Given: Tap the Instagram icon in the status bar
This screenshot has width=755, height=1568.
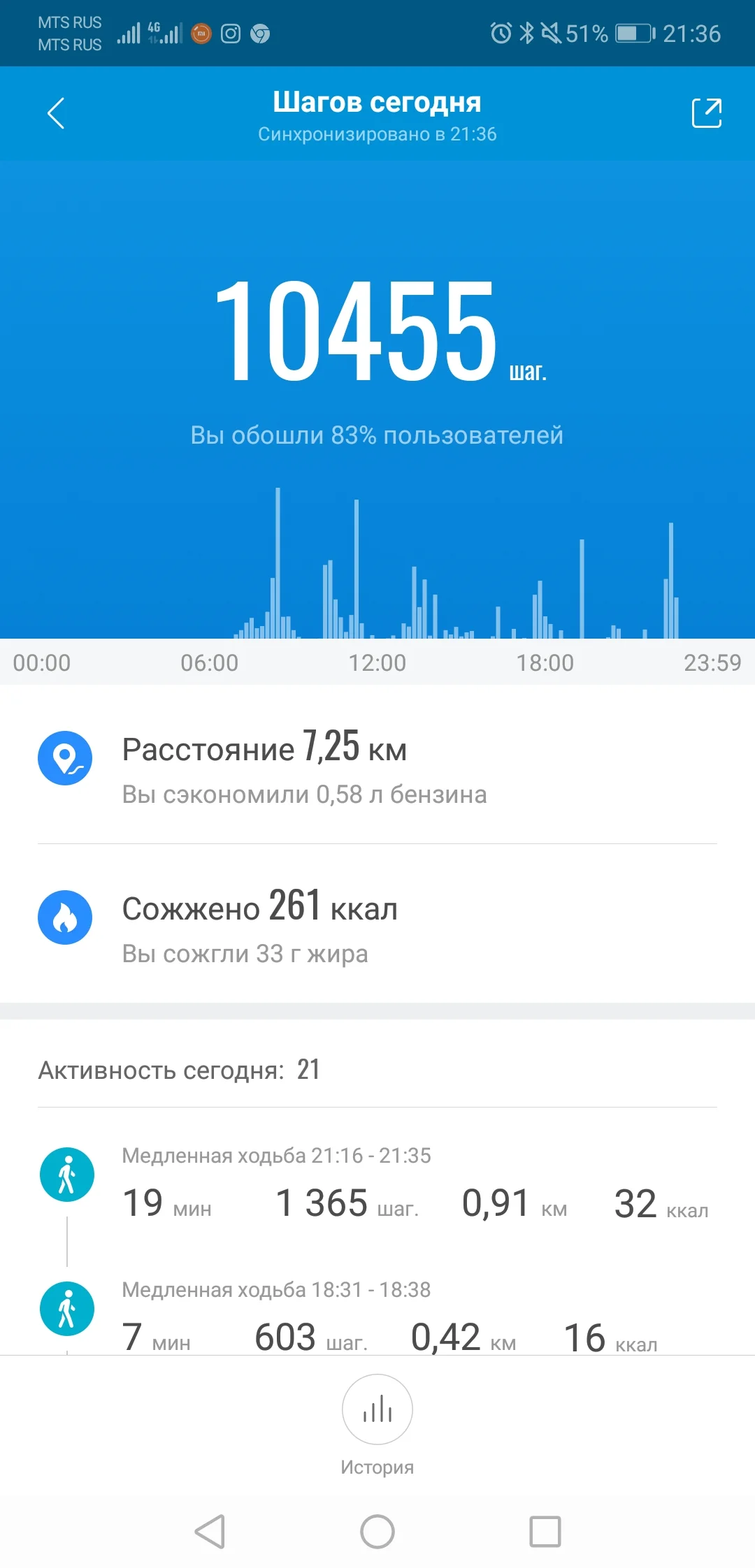Looking at the screenshot, I should click(229, 34).
